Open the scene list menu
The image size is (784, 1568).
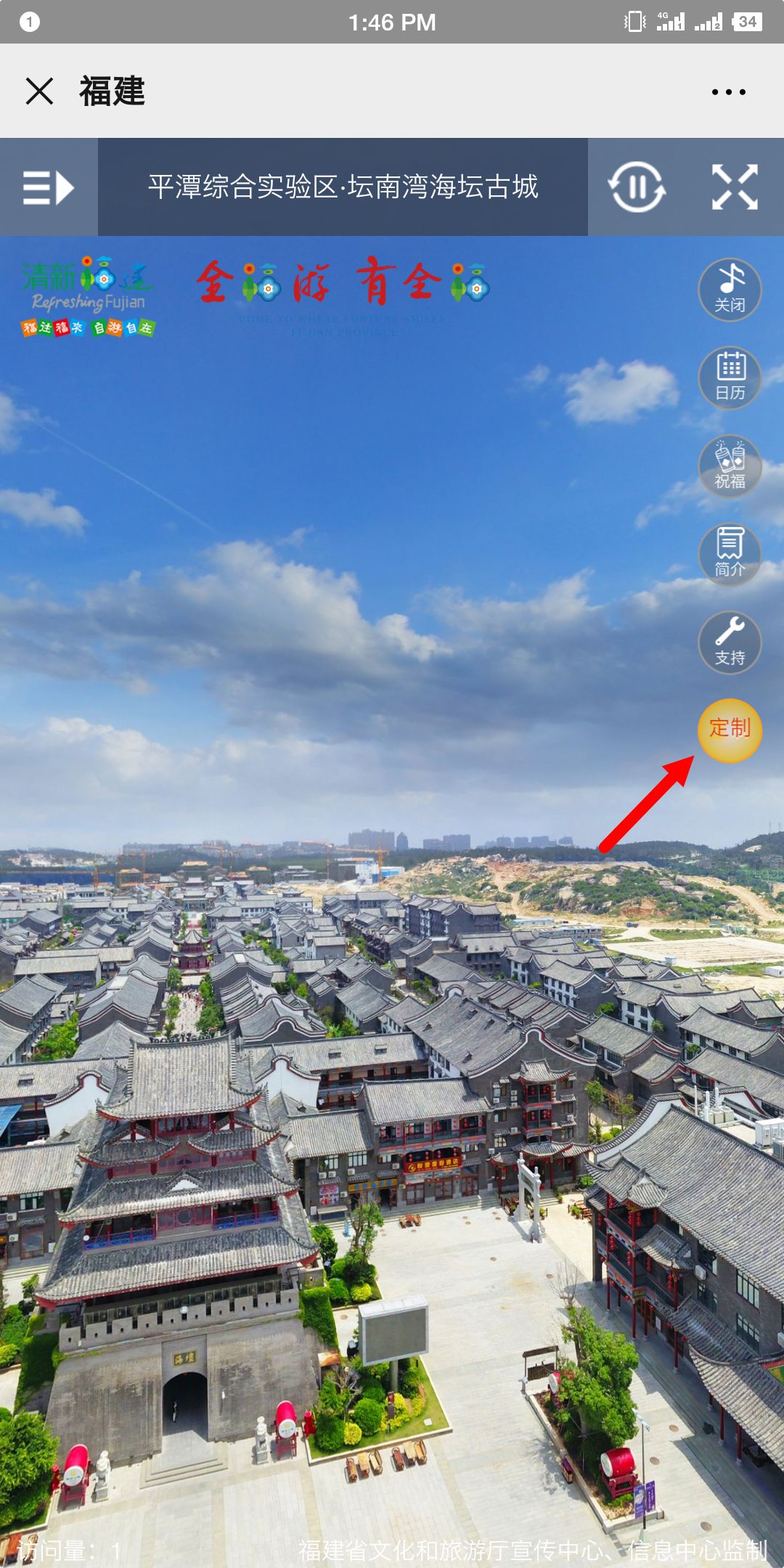click(x=48, y=187)
